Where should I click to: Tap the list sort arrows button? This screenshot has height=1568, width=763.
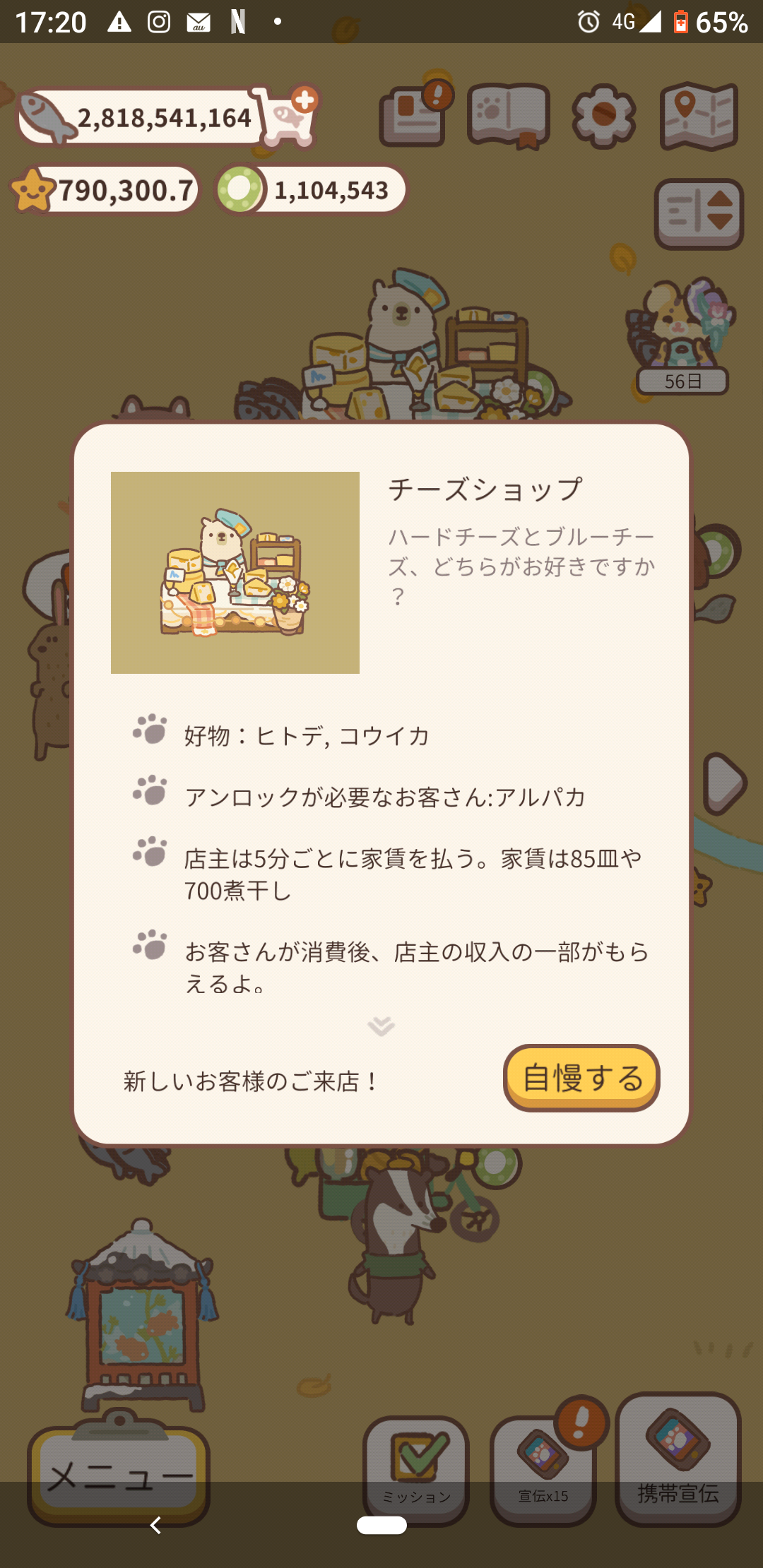tap(699, 213)
